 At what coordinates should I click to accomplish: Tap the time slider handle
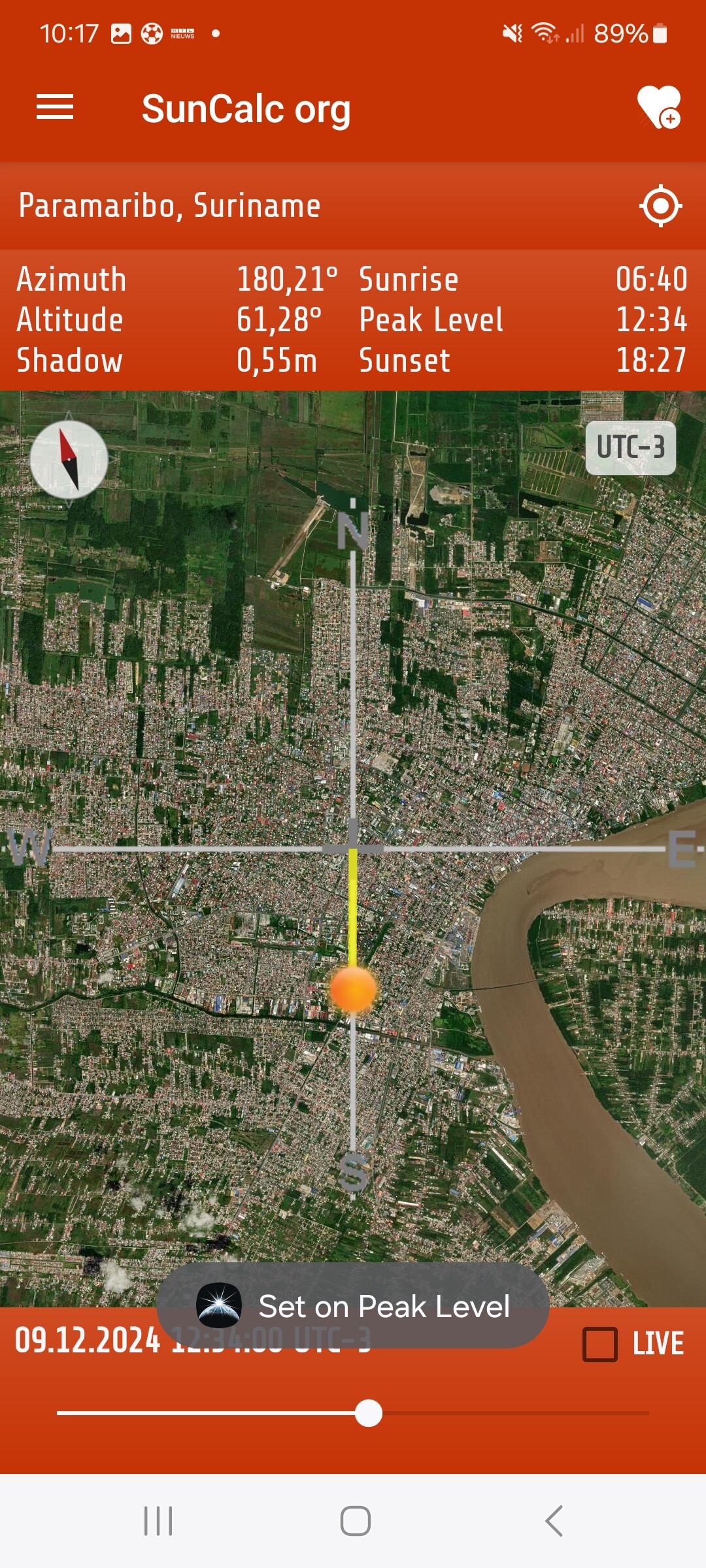pyautogui.click(x=369, y=1413)
